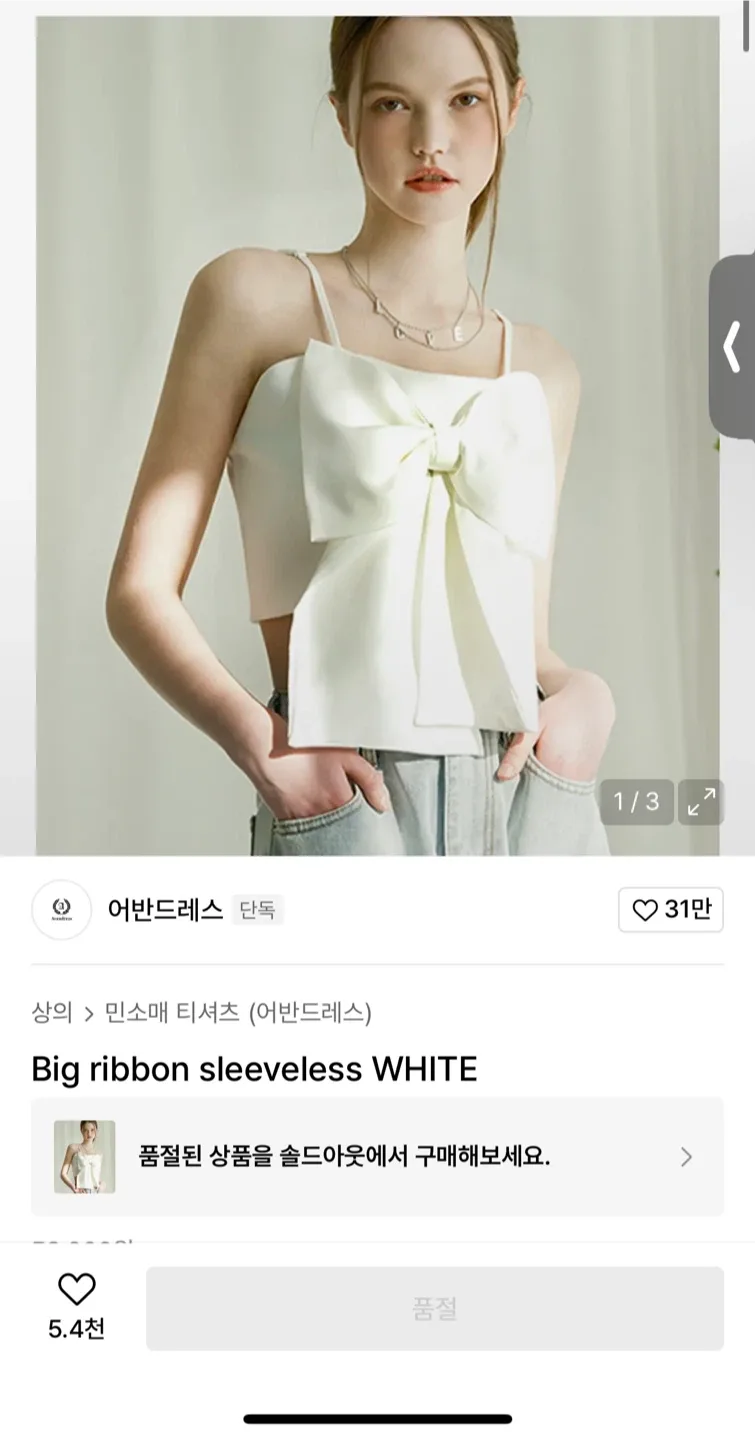Open the brand logo icon for 어반드레스

pyautogui.click(x=62, y=910)
